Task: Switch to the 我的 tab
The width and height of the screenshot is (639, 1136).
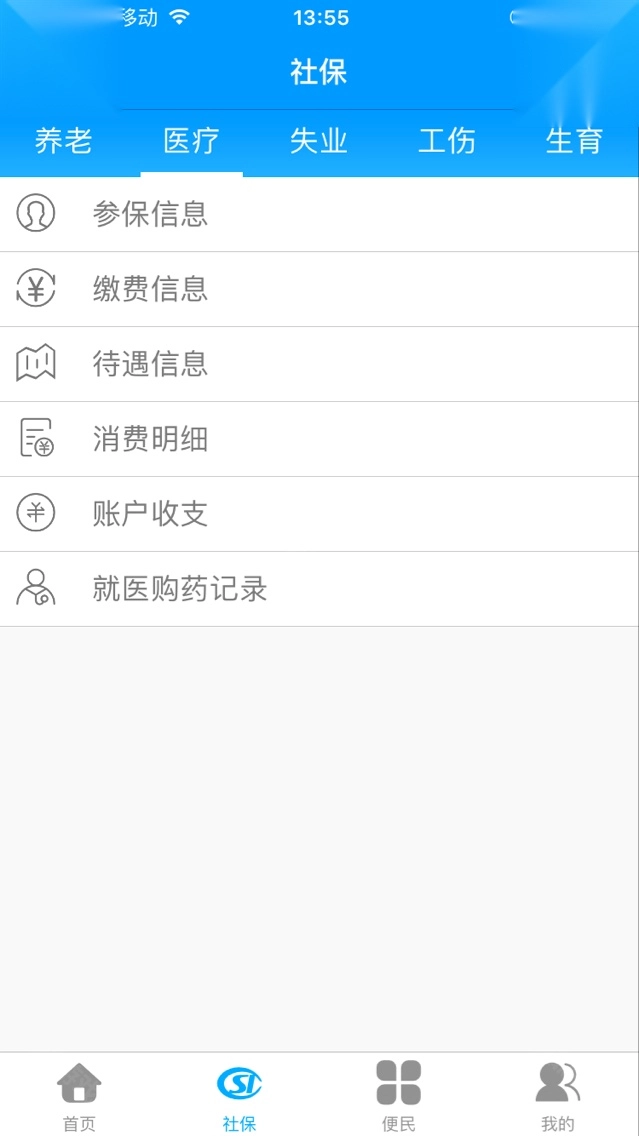Action: [x=558, y=1095]
